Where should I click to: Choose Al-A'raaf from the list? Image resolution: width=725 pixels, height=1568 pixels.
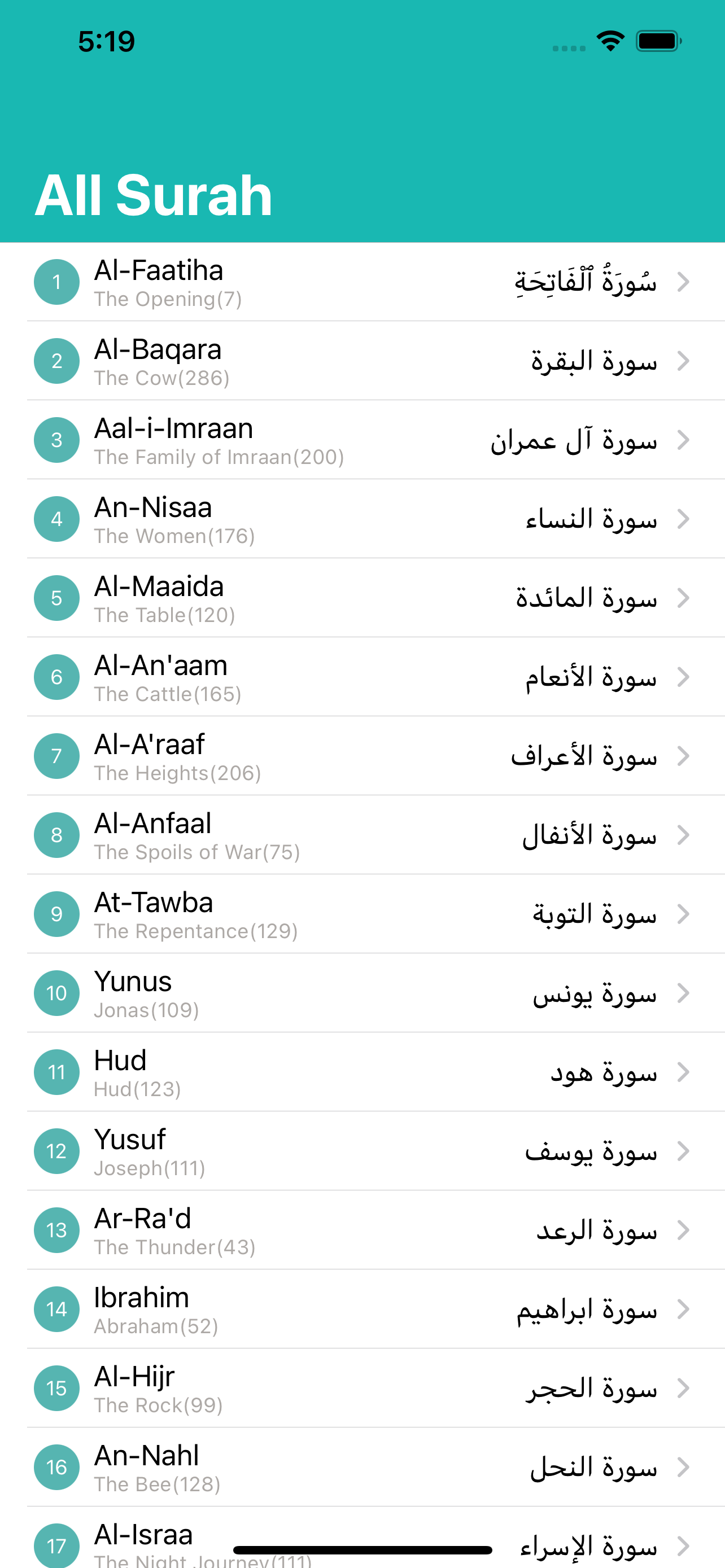point(362,756)
